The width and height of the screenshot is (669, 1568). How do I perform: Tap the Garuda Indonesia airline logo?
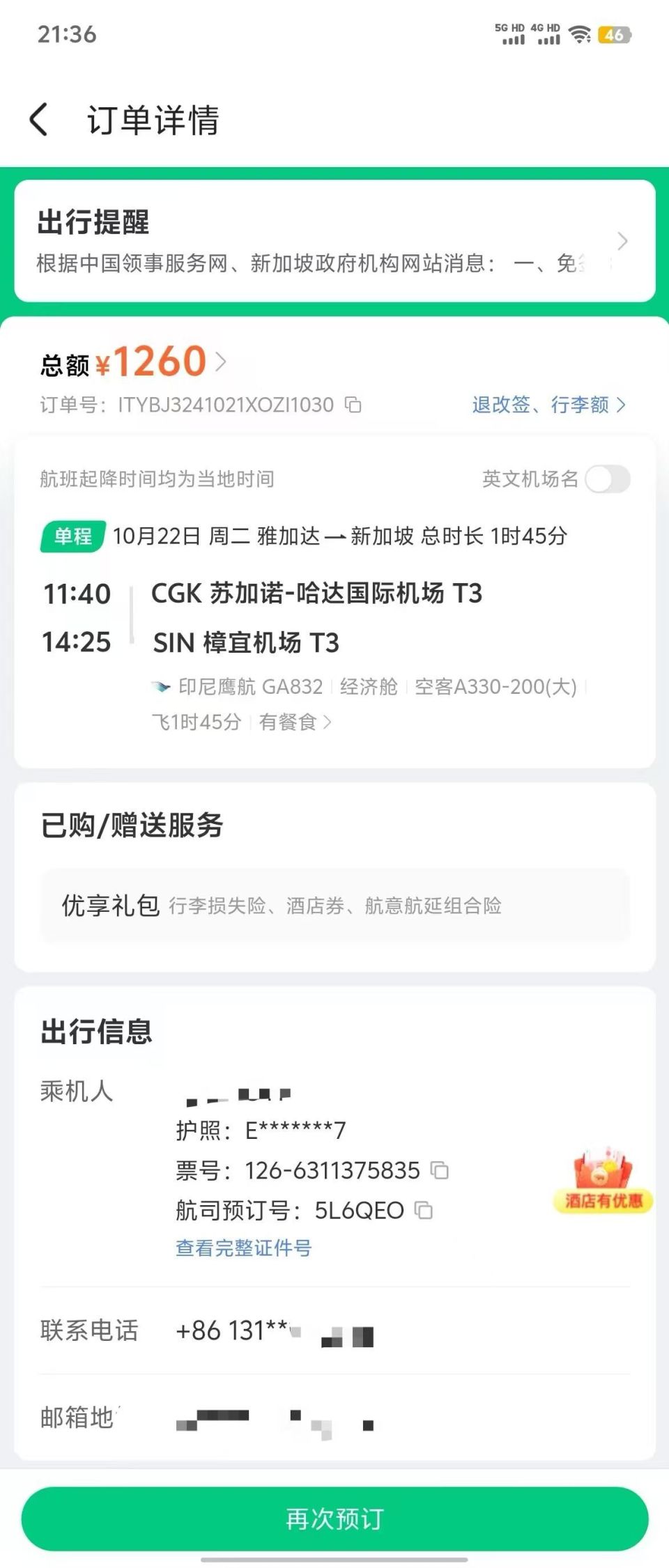162,687
